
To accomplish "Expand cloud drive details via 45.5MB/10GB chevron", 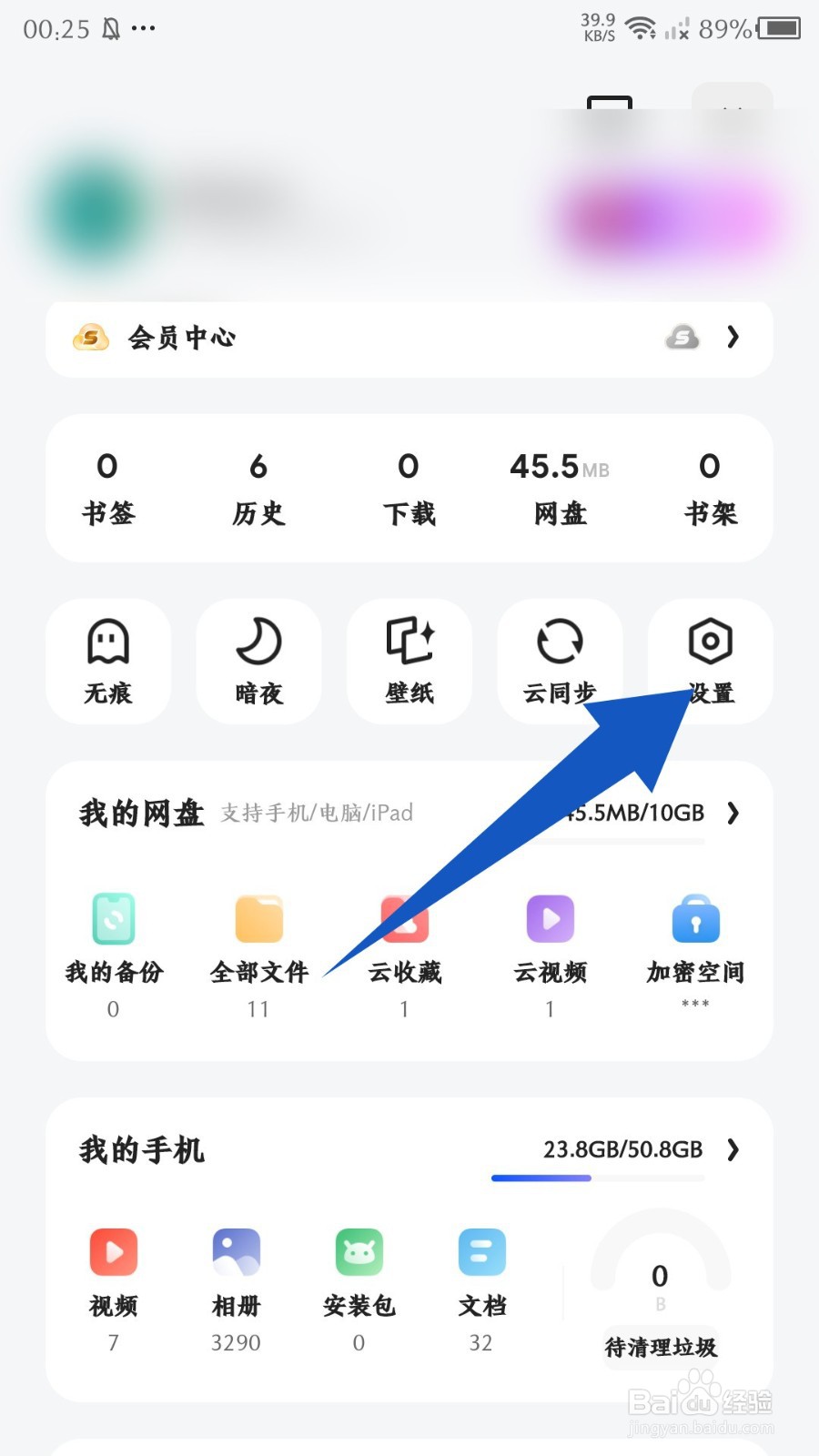I will (x=733, y=814).
